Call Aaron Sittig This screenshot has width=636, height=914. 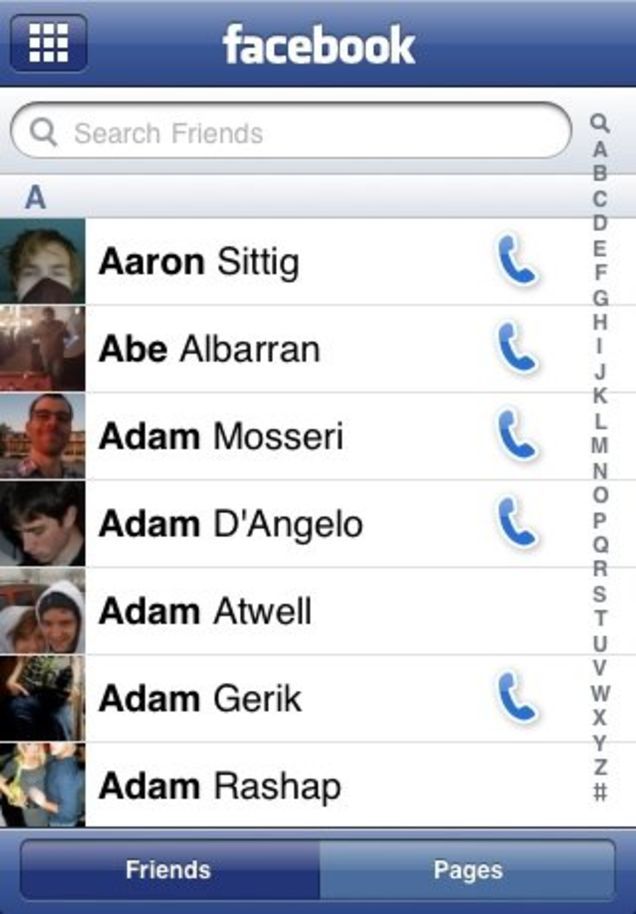tap(517, 261)
